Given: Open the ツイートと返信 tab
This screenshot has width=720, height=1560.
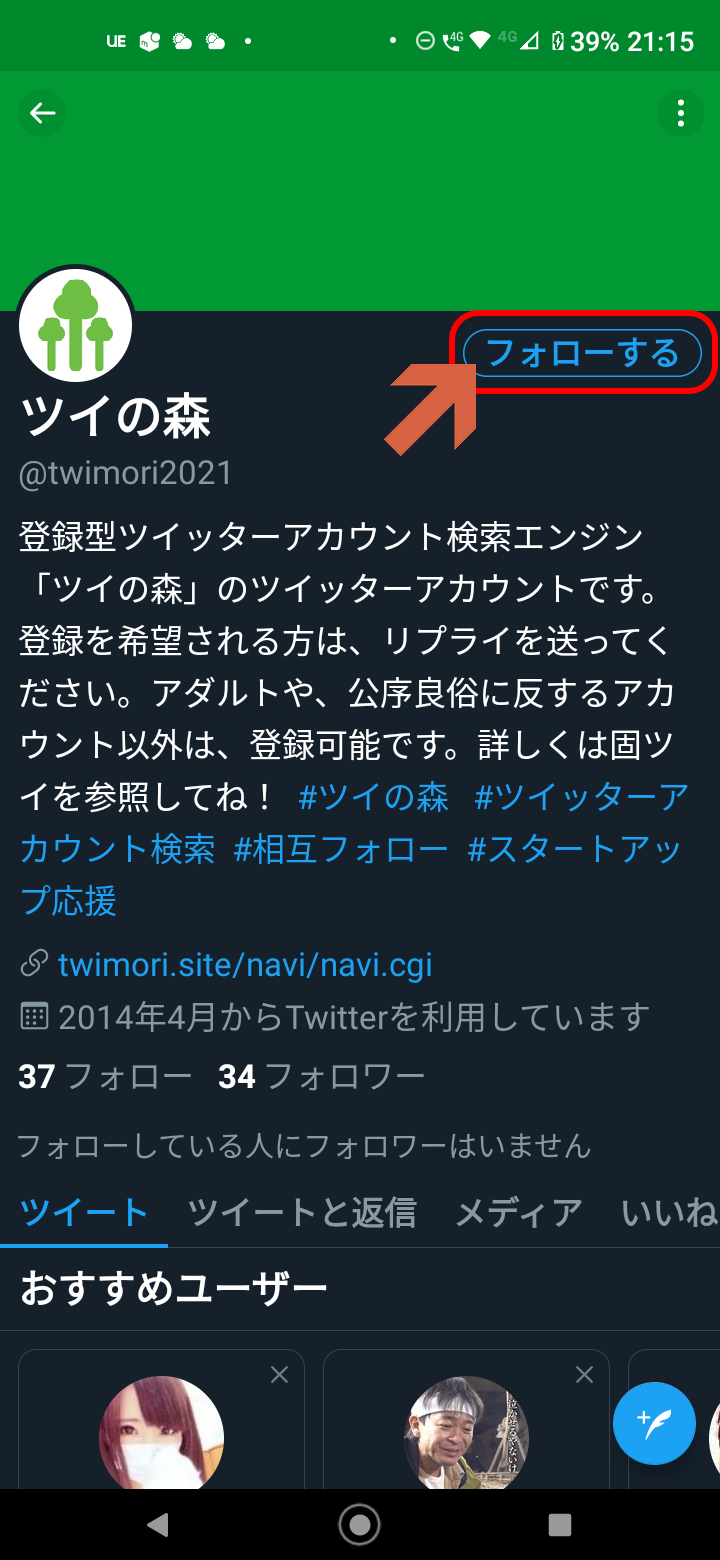Looking at the screenshot, I should [x=302, y=1213].
